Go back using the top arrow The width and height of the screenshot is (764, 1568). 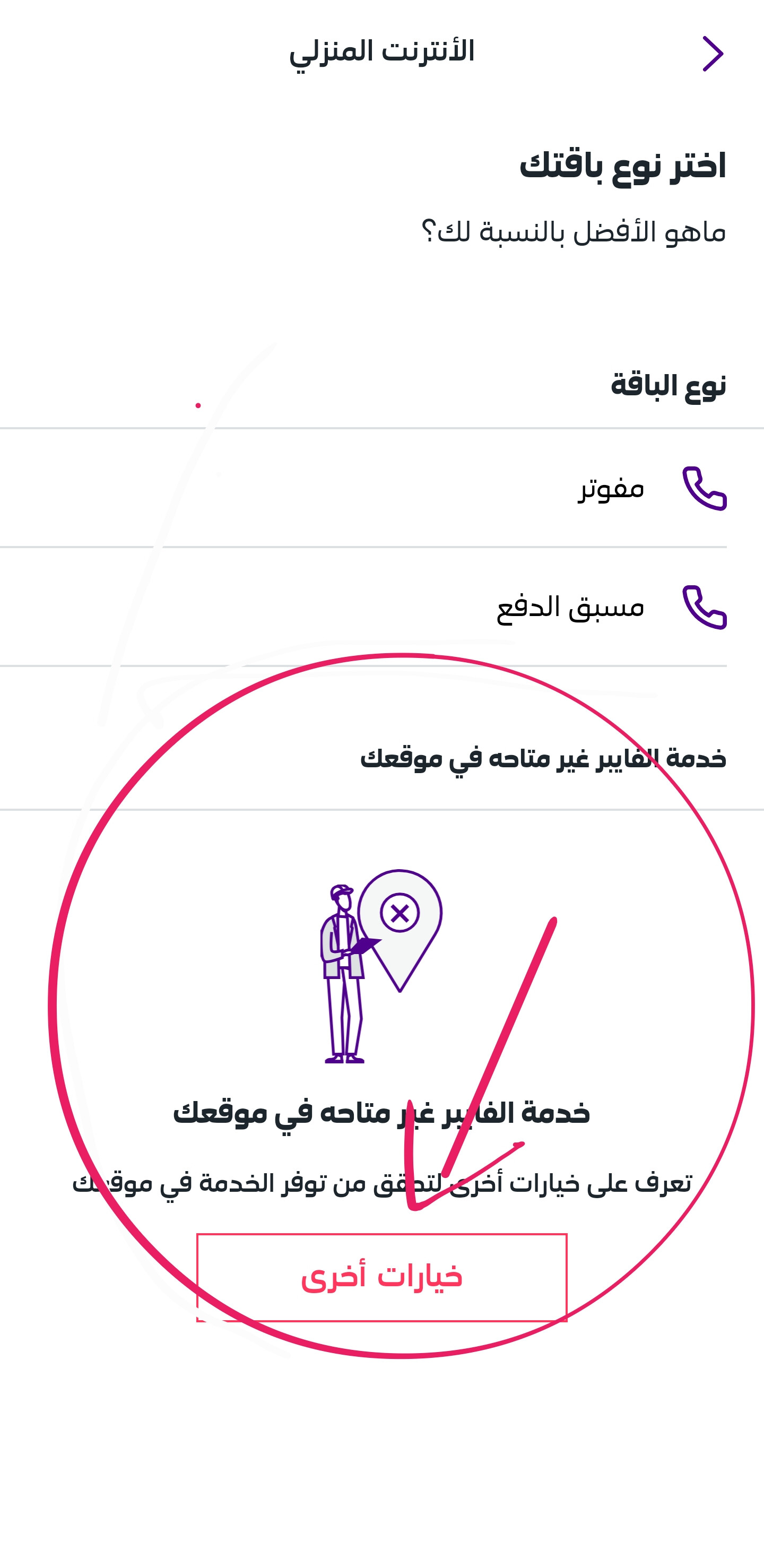pos(713,54)
